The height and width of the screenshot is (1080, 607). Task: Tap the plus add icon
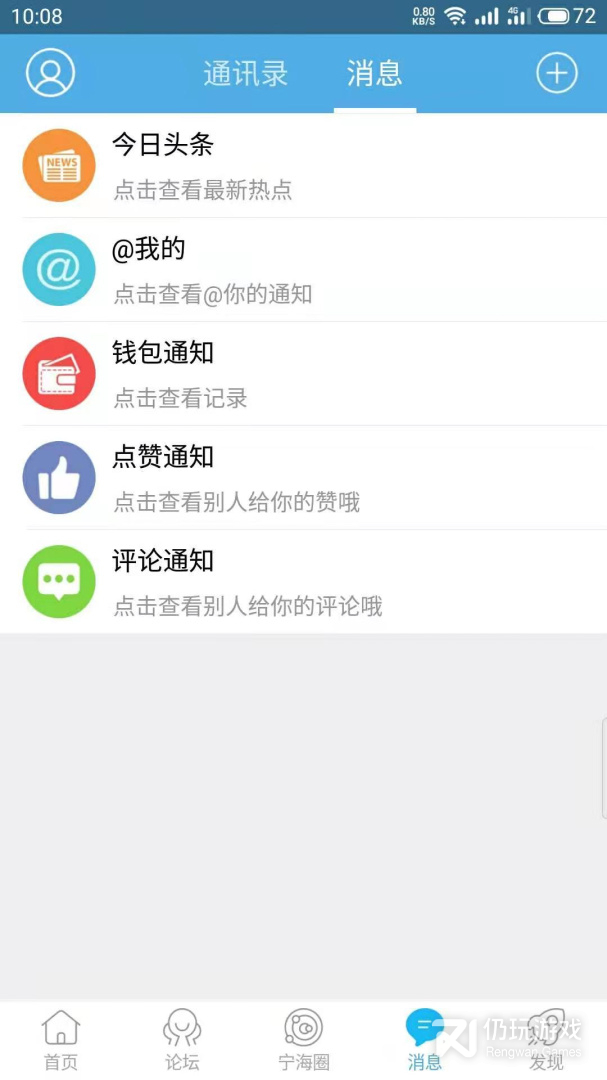(x=556, y=73)
